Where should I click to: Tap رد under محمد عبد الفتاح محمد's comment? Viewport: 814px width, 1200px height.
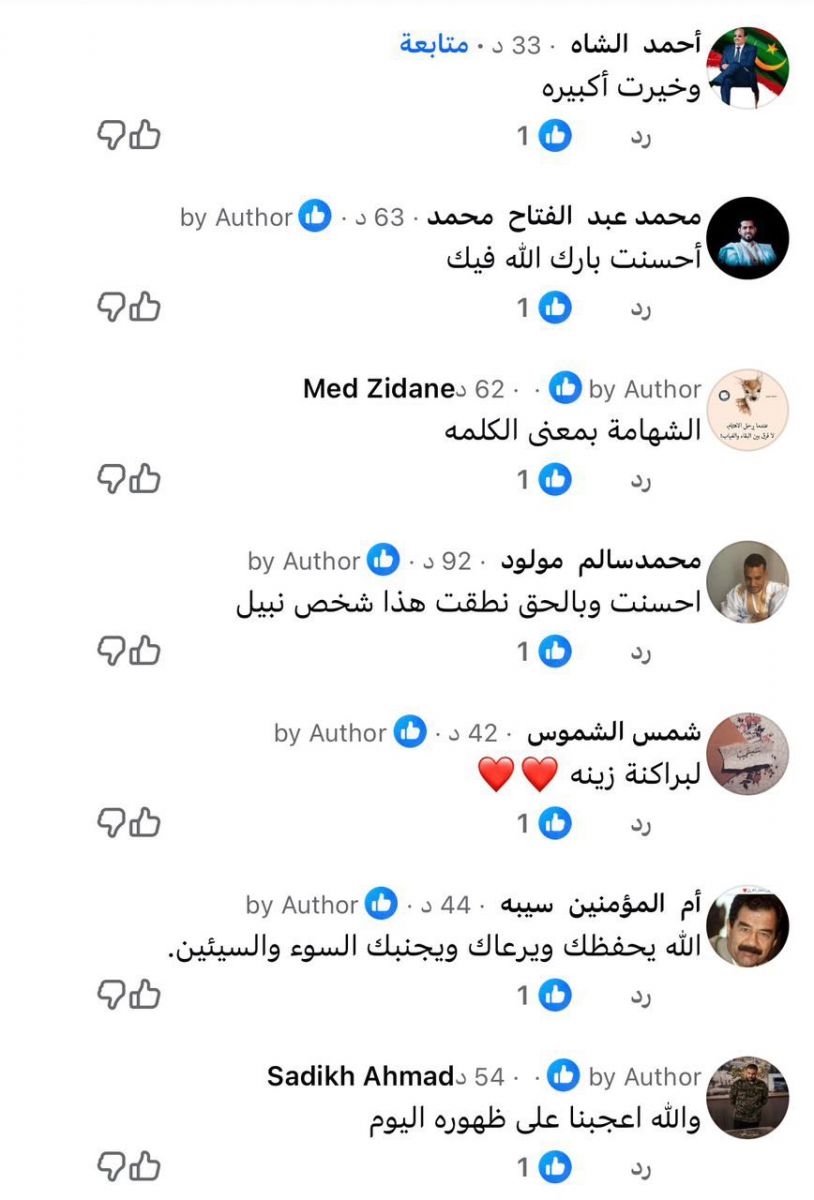[x=641, y=309]
